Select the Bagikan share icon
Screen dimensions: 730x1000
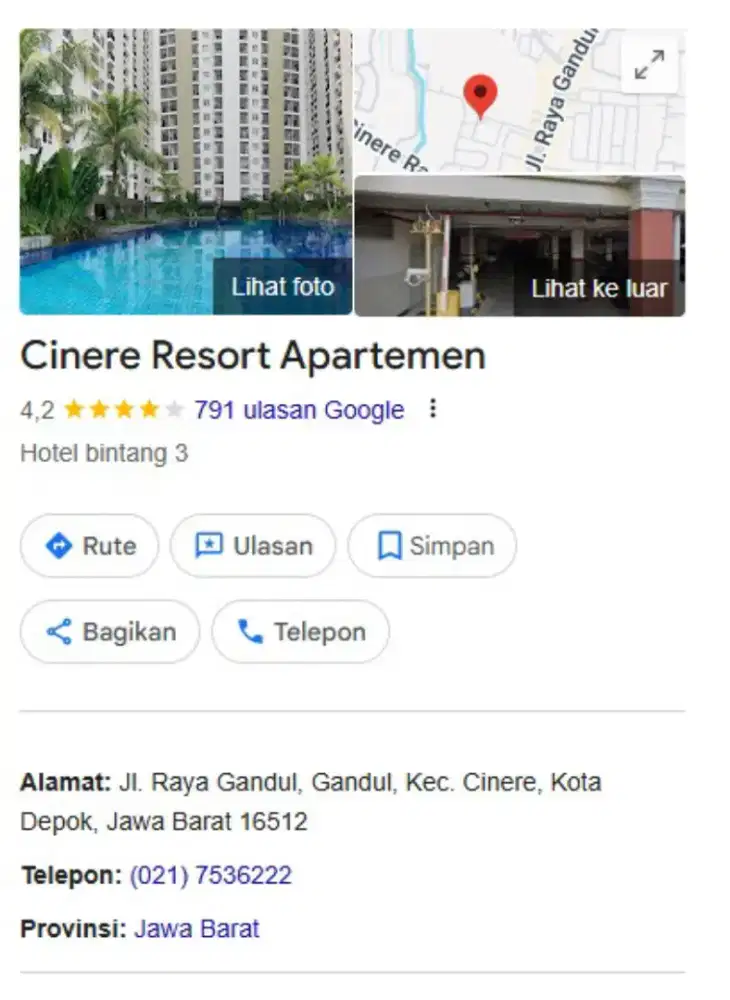(x=60, y=631)
